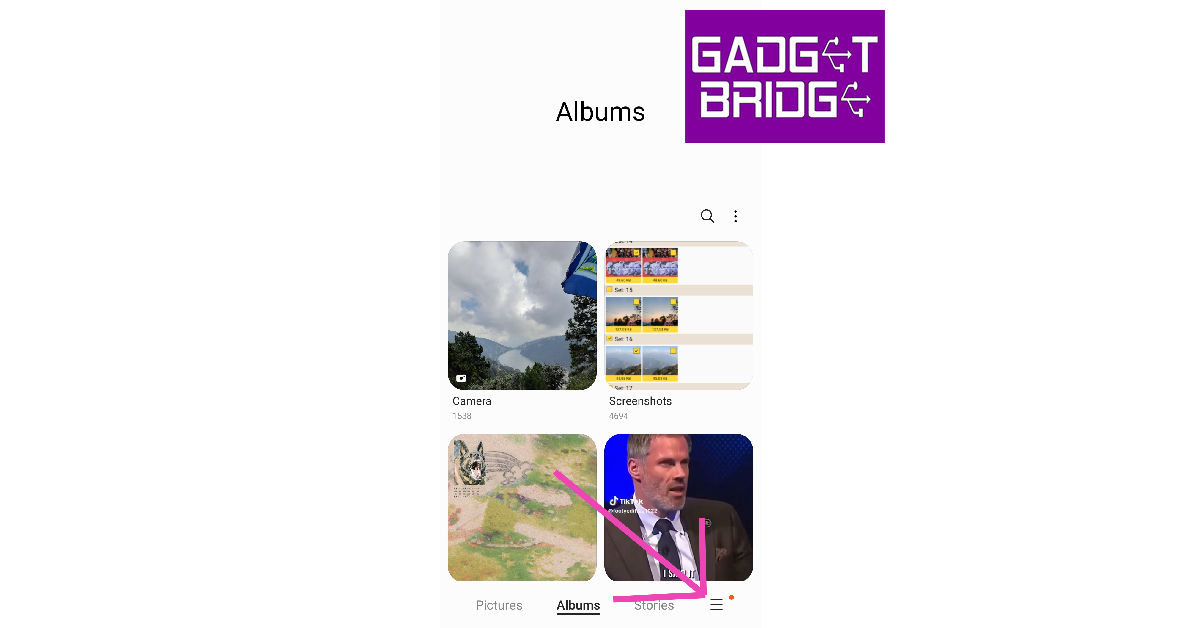Open the album with the TikTok video
The height and width of the screenshot is (628, 1200).
point(678,508)
